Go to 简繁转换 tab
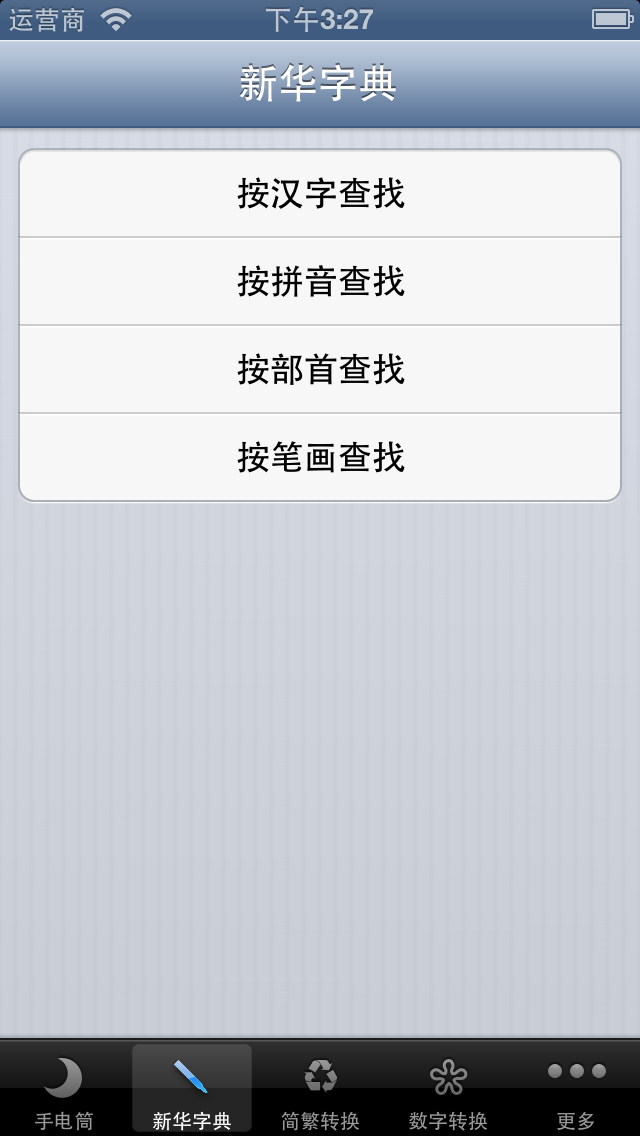The width and height of the screenshot is (640, 1136). pyautogui.click(x=320, y=1089)
